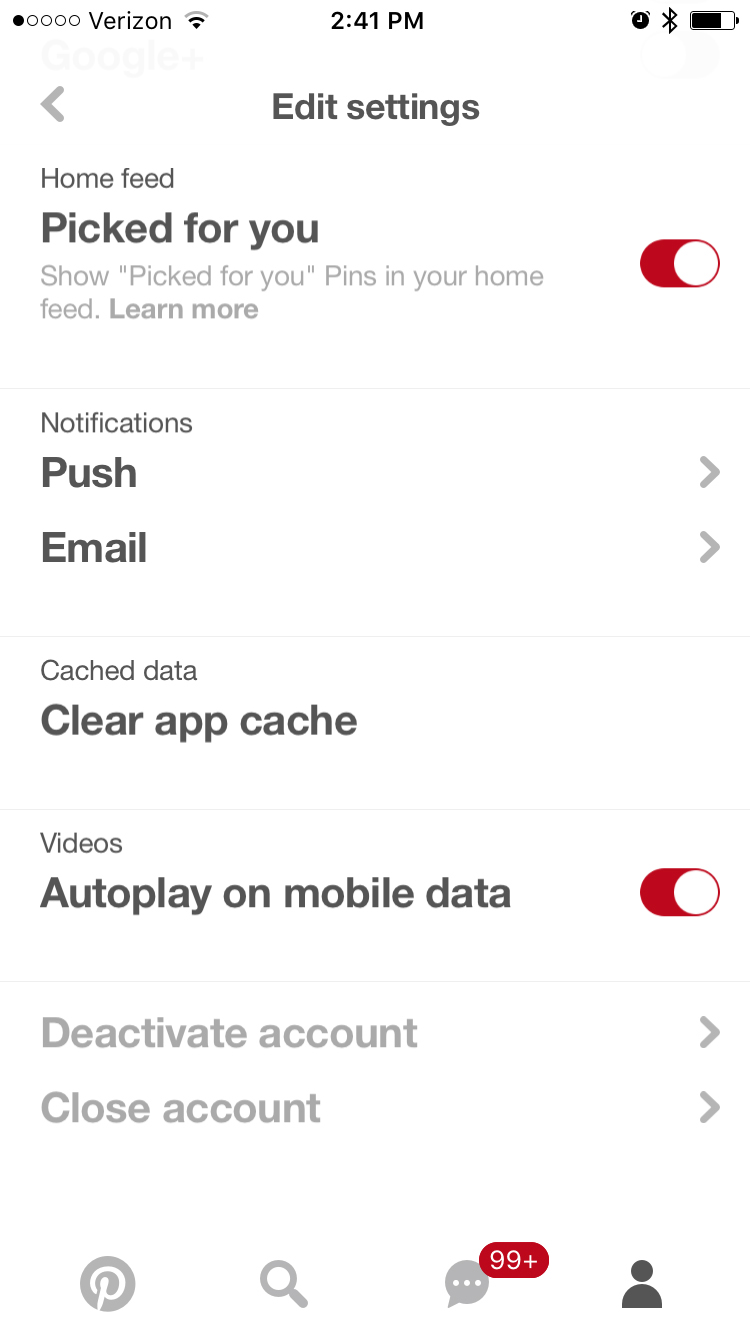Disable the Picked for you toggle
Screen dimensions: 750x1334
(x=680, y=263)
